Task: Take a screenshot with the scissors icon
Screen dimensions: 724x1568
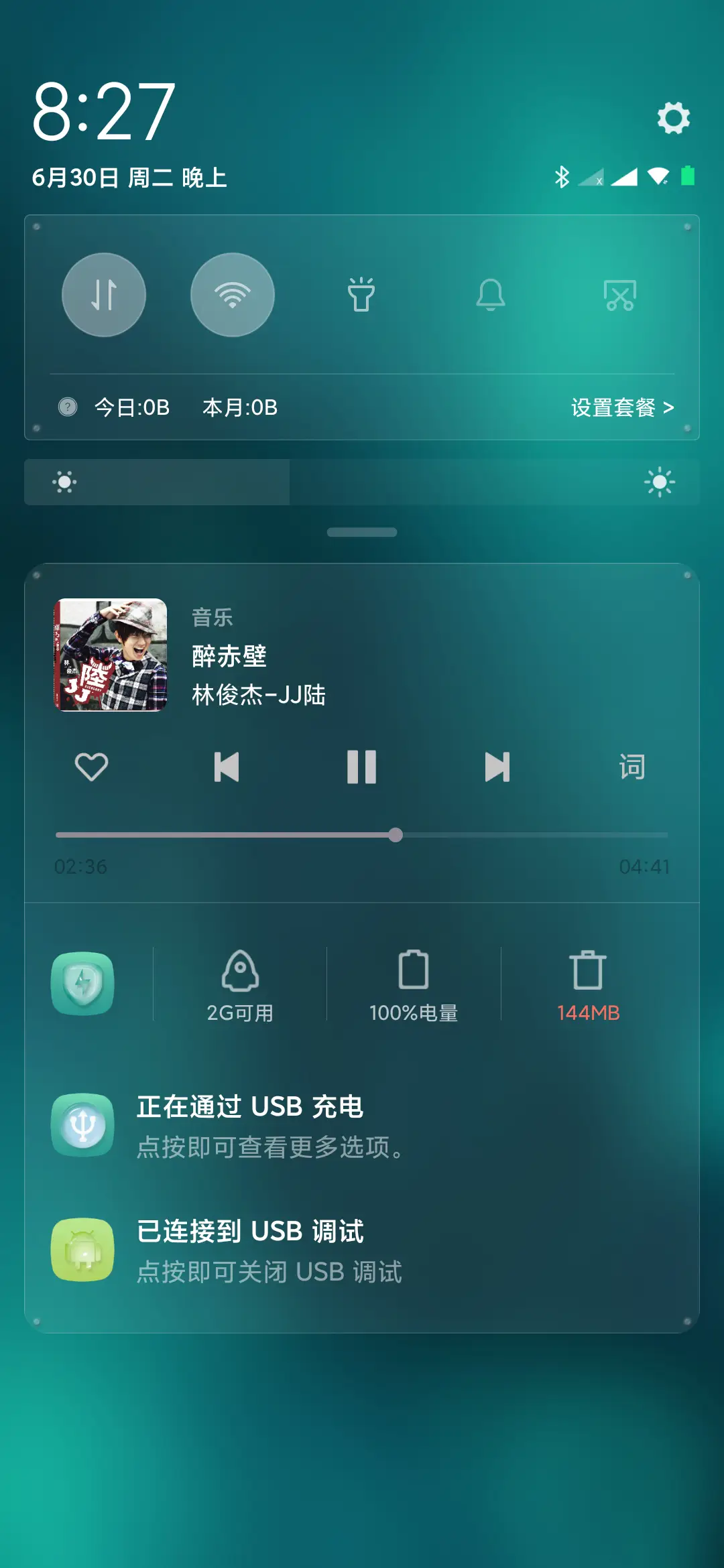Action: click(x=620, y=295)
